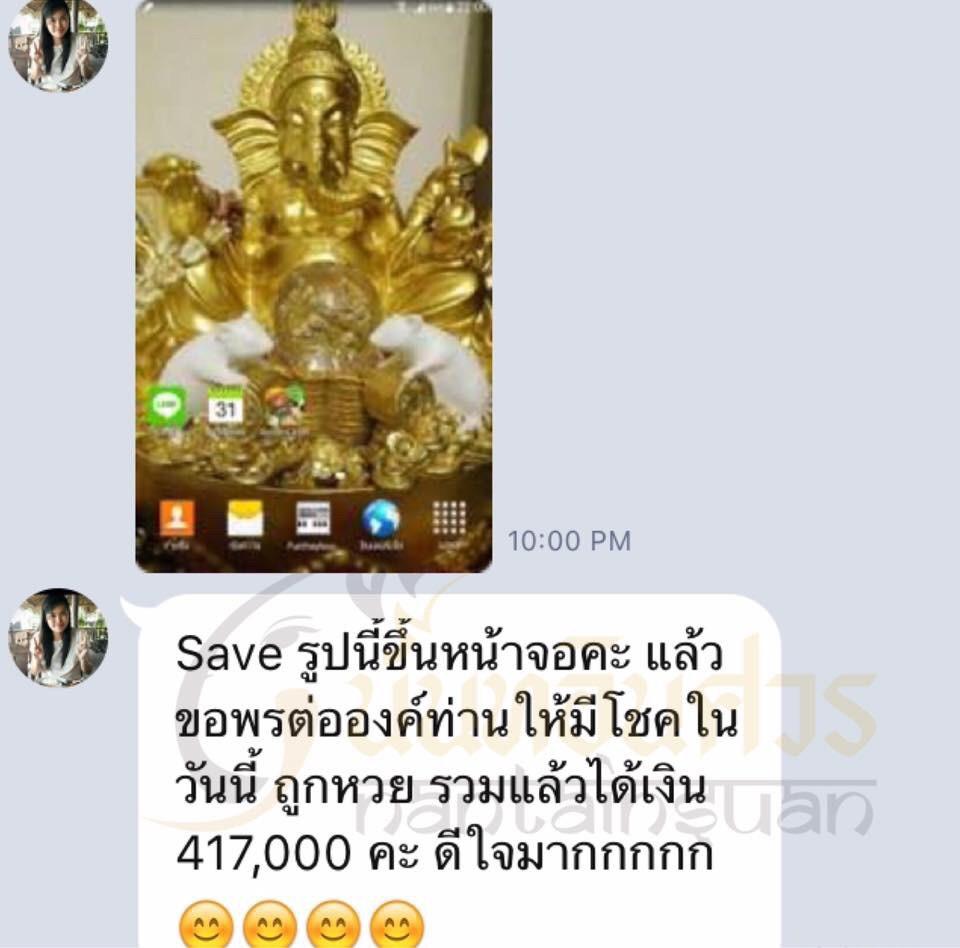Image resolution: width=960 pixels, height=948 pixels.
Task: Open the golden Ganesha image message
Action: [x=313, y=285]
